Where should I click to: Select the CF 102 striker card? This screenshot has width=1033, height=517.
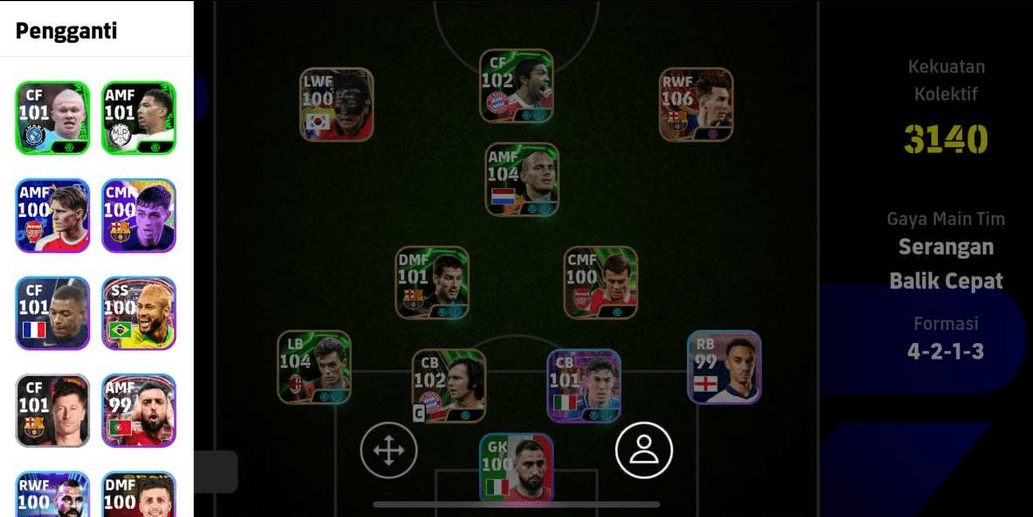pos(516,86)
